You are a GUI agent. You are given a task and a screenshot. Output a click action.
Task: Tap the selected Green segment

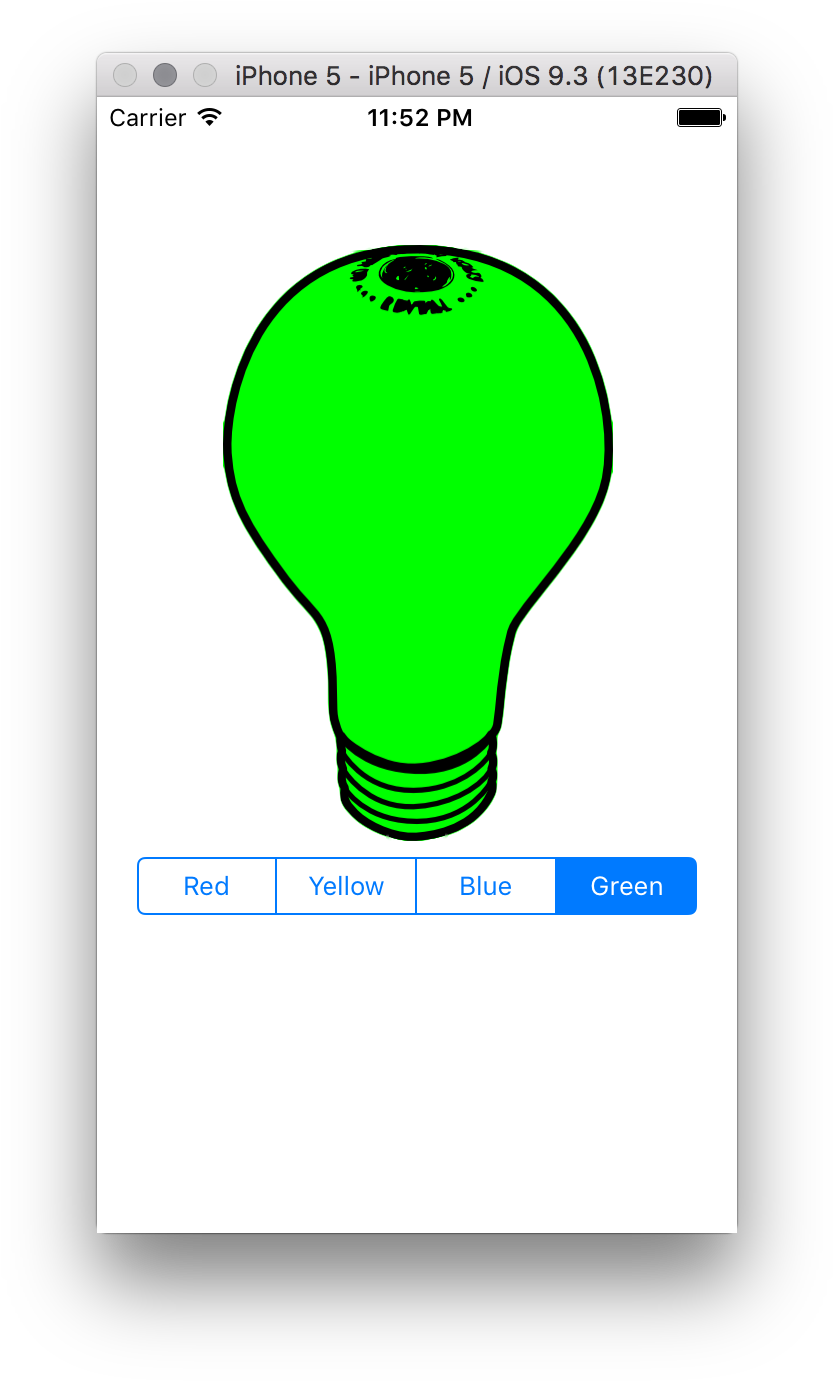click(x=626, y=886)
